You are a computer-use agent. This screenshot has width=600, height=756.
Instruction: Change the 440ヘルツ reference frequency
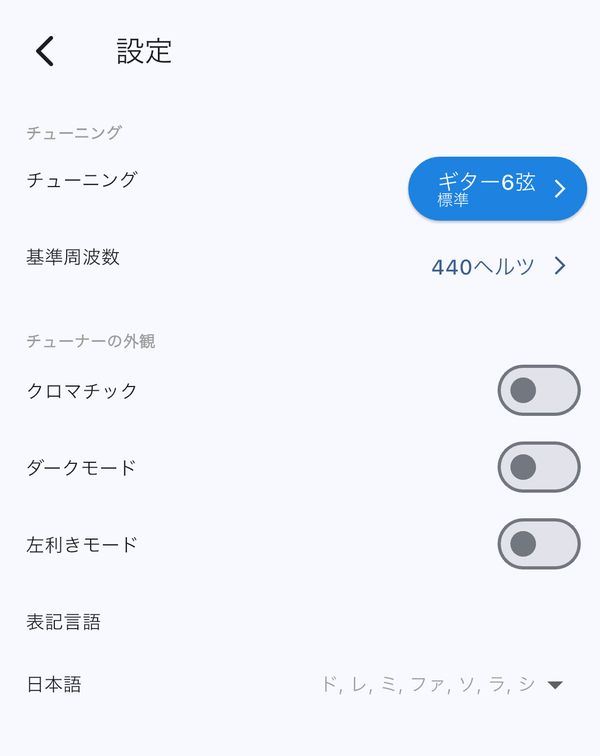click(x=498, y=266)
